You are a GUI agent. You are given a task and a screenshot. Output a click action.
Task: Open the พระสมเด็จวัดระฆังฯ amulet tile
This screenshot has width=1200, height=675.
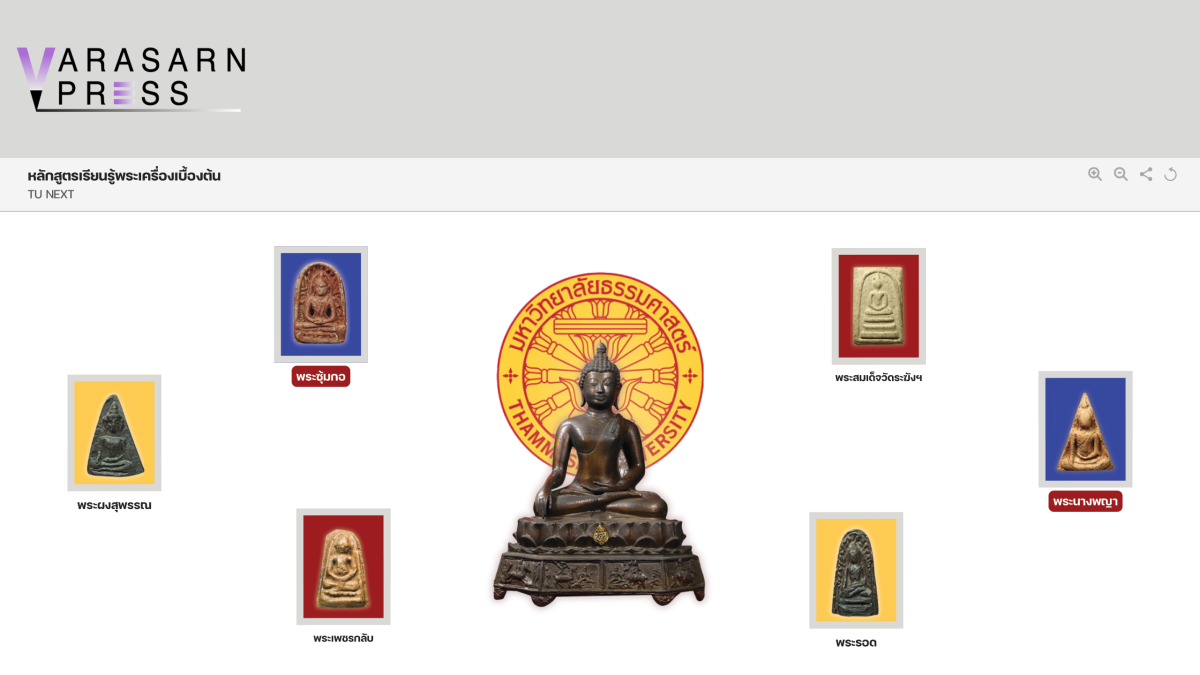[878, 306]
